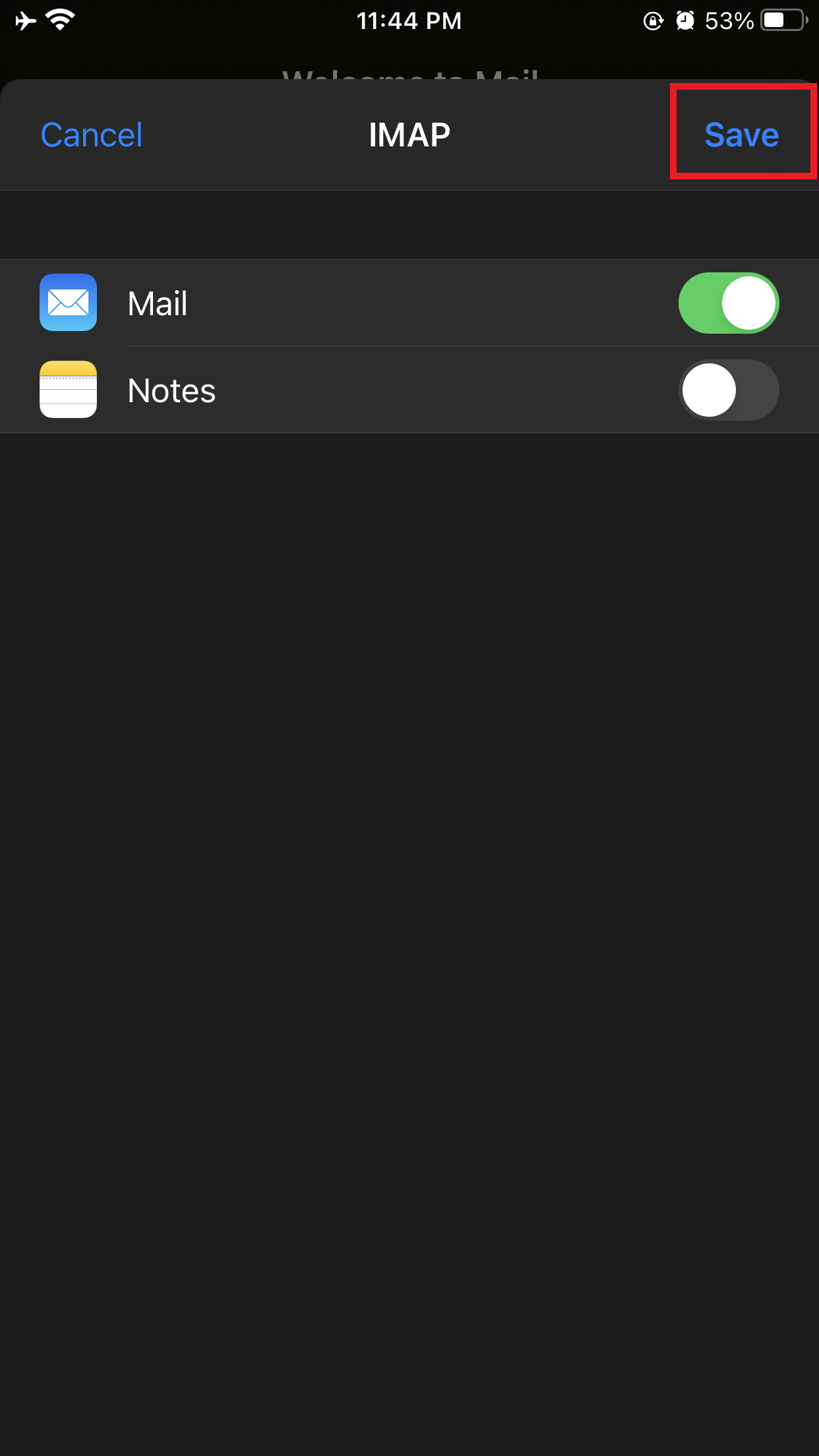Turn off the Mail toggle
This screenshot has height=1456, width=819.
pos(728,303)
